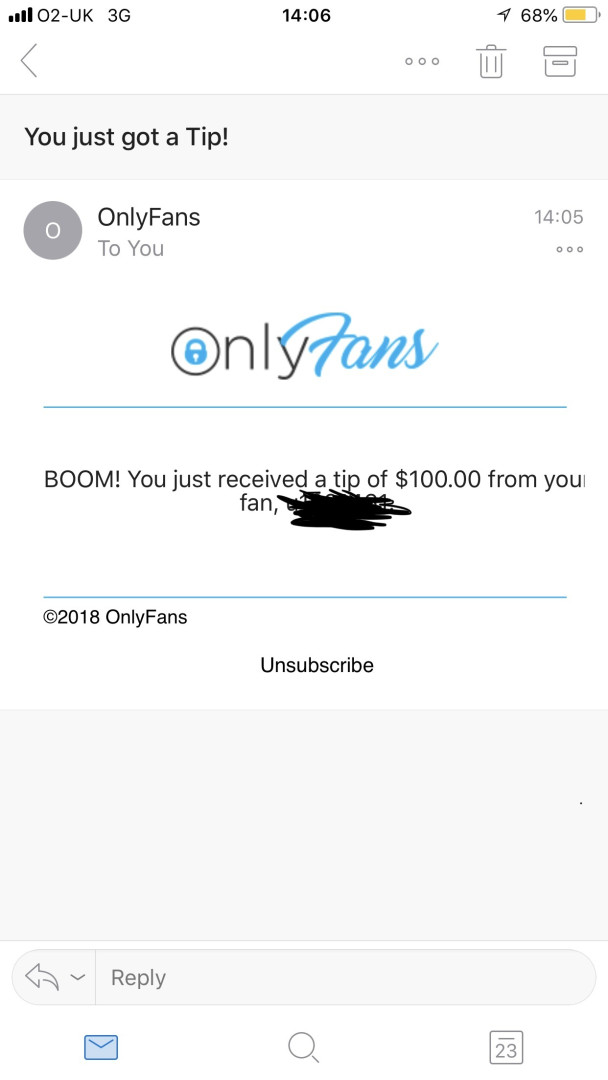Screen dimensions: 608x1080
Task: Go back to the inbox
Action: click(x=29, y=61)
